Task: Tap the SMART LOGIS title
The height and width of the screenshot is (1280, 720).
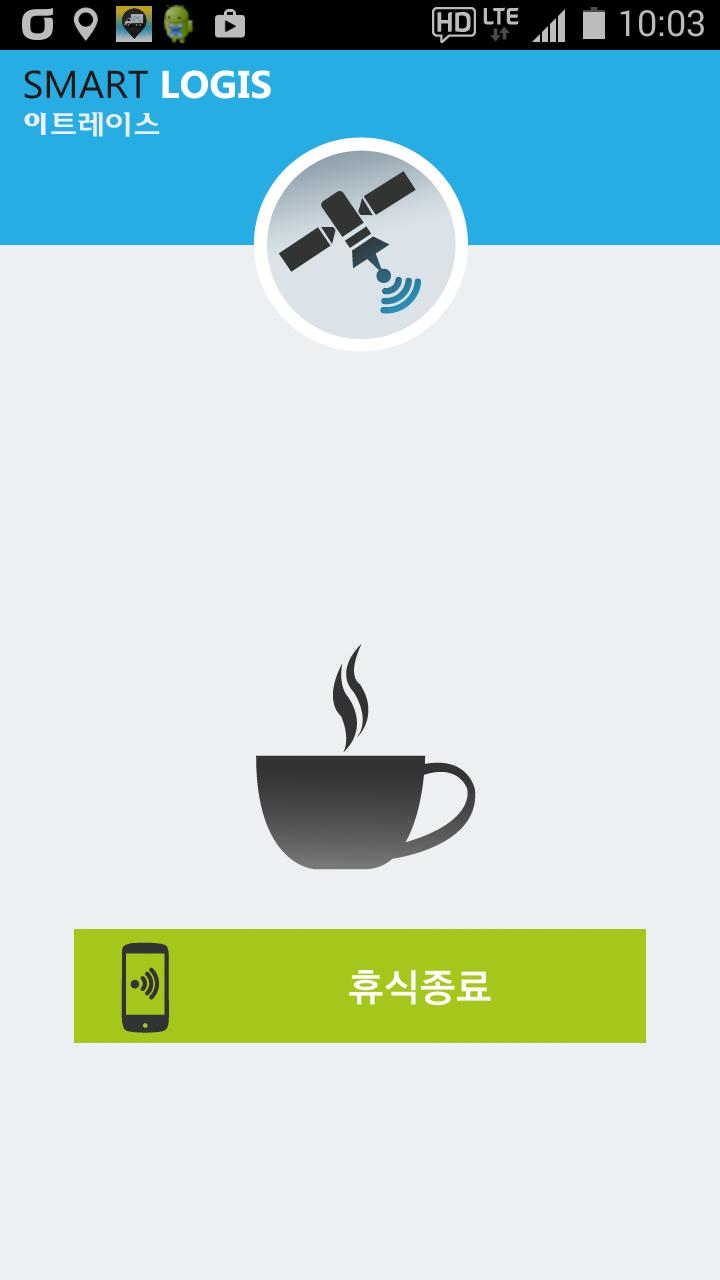Action: 148,87
